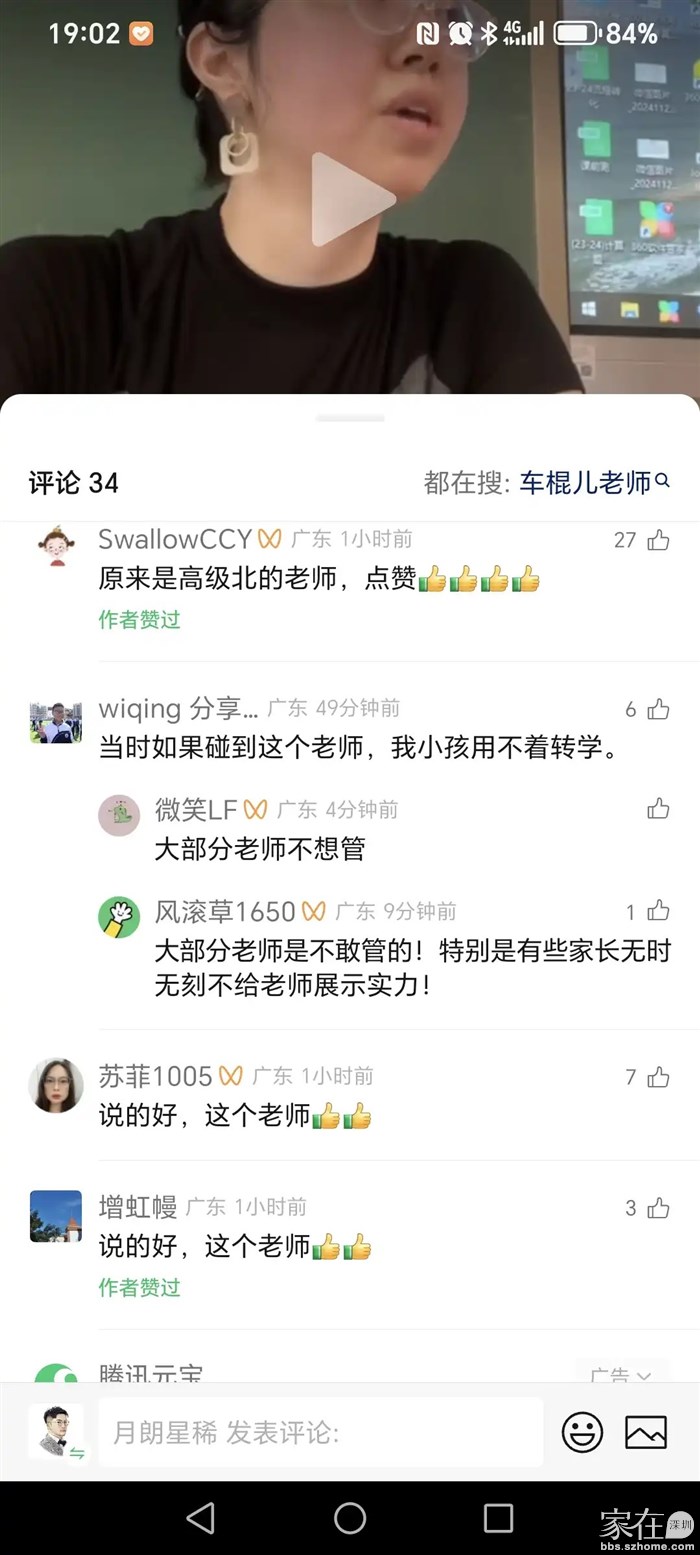
Task: View 苏菲1005's profile avatar
Action: (x=56, y=1085)
